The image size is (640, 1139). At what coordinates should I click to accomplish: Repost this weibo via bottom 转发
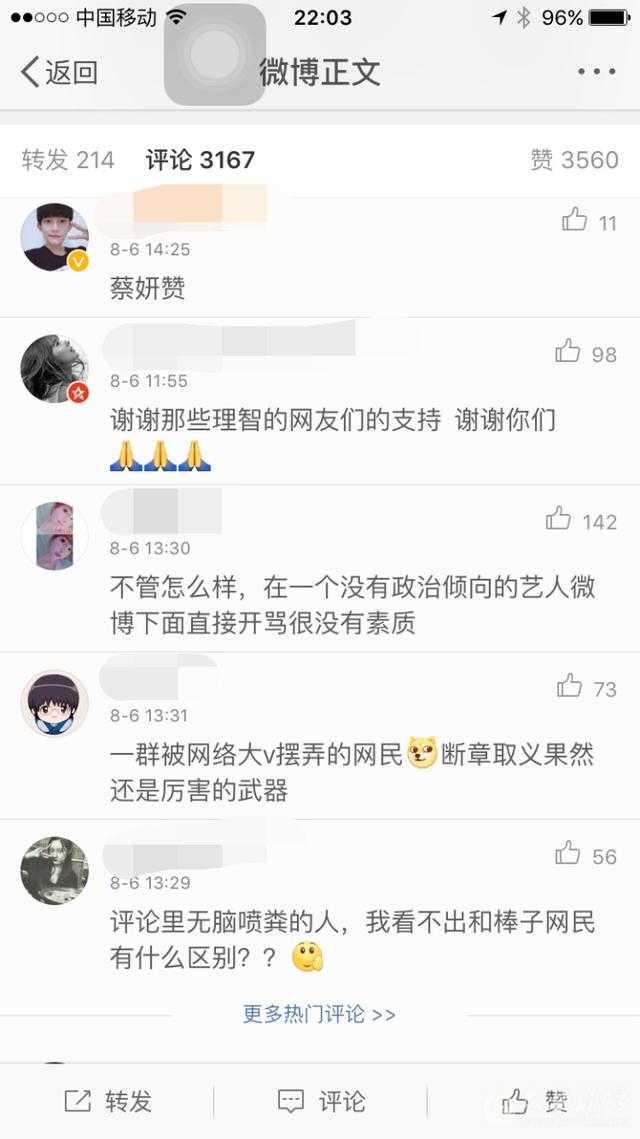coord(108,1101)
